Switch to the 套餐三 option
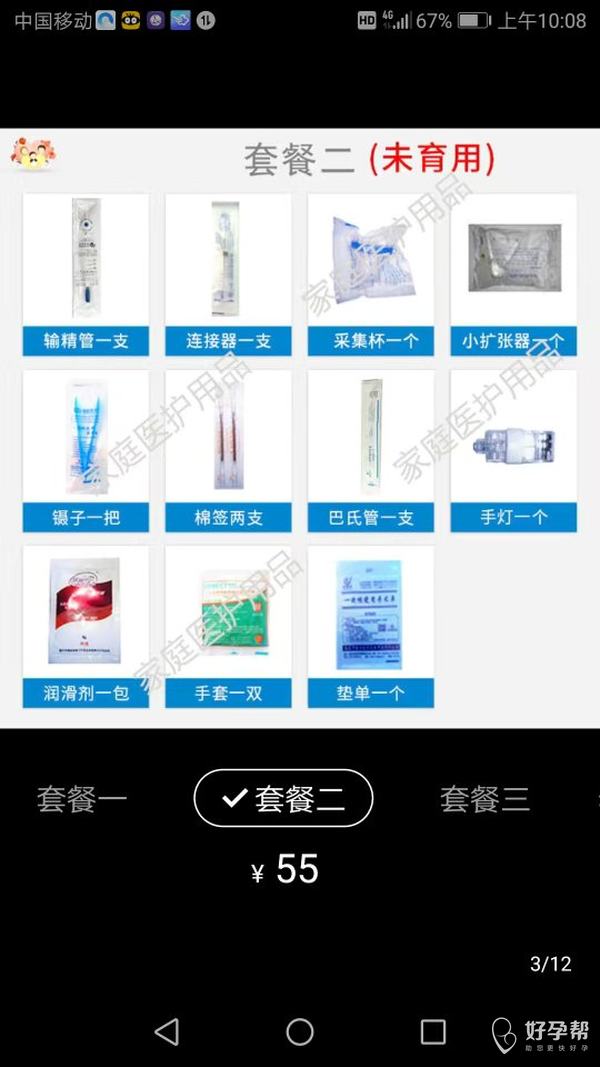 tap(485, 799)
